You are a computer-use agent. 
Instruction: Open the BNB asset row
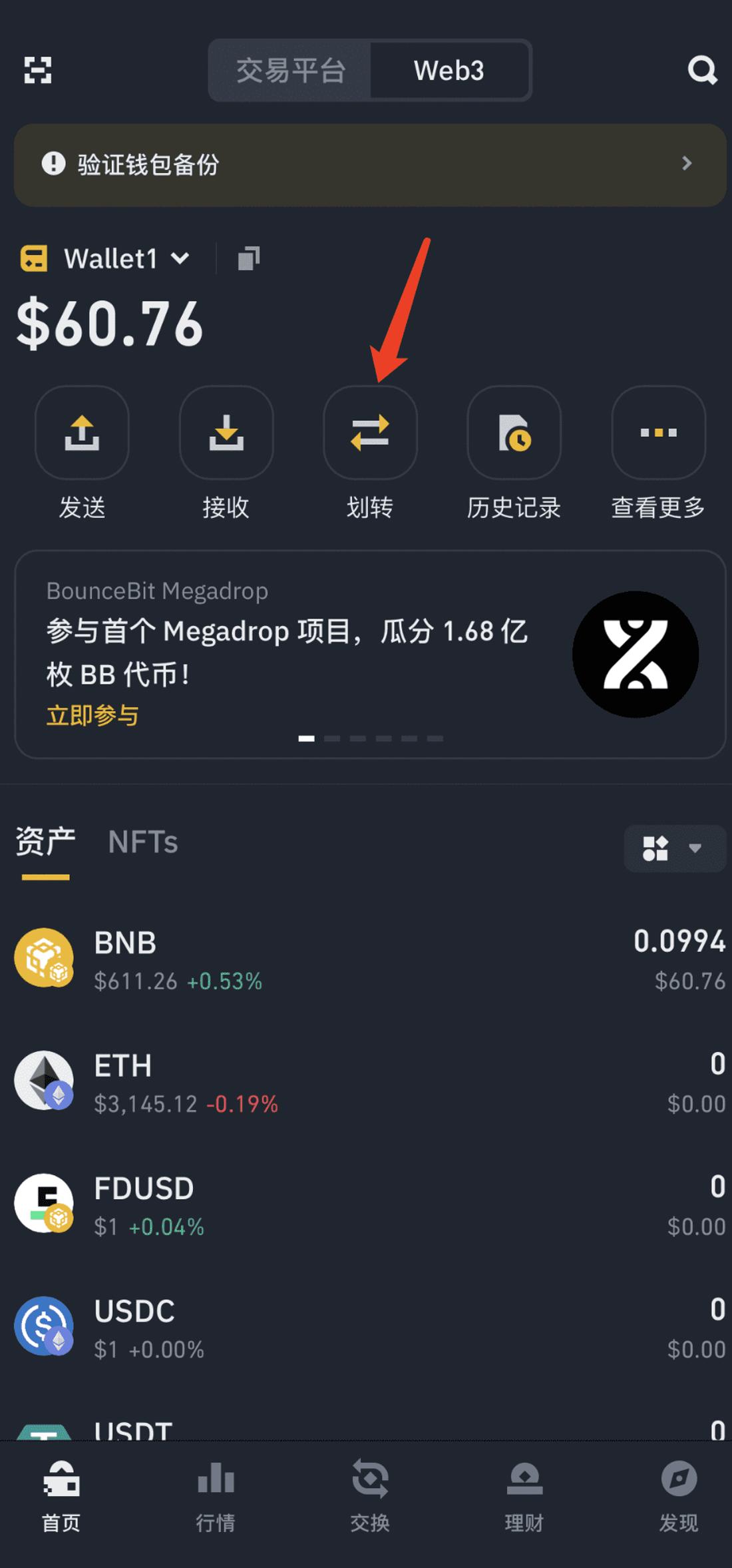[370, 959]
